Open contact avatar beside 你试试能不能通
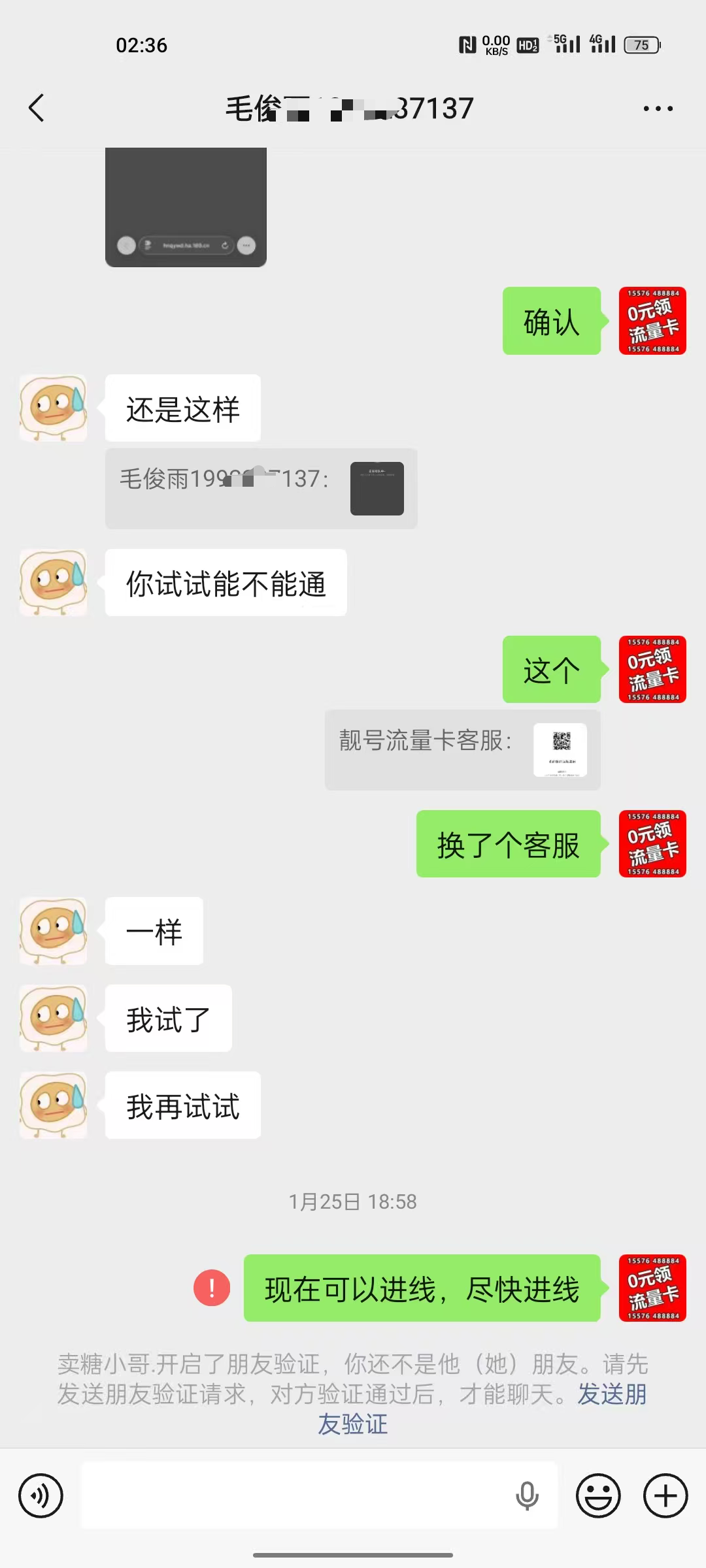The image size is (706, 1568). [54, 583]
